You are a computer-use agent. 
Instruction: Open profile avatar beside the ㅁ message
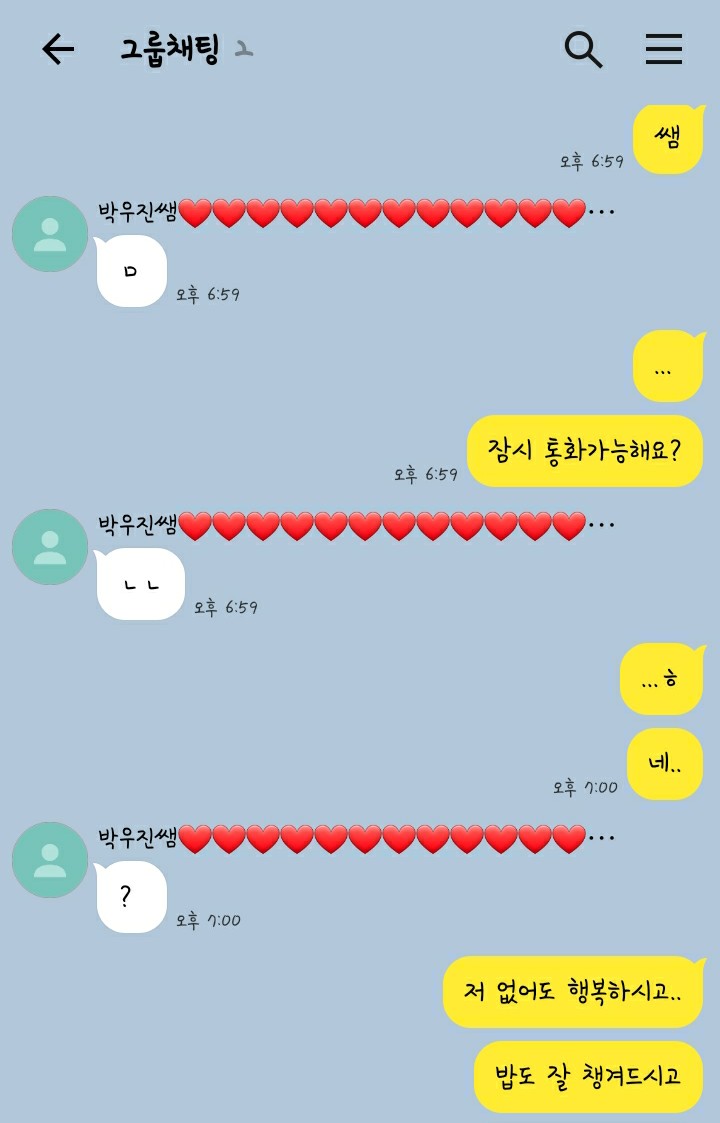pyautogui.click(x=50, y=234)
